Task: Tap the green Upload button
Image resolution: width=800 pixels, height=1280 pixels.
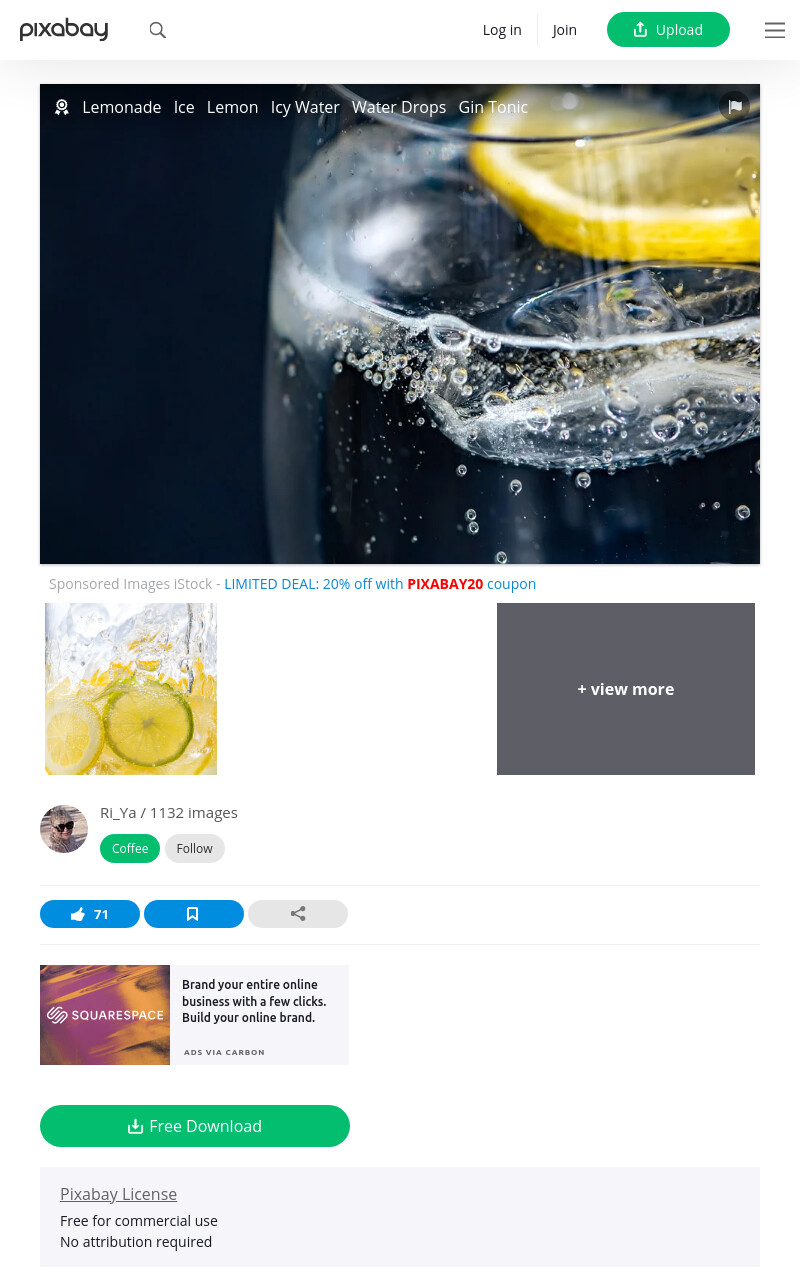Action: (668, 30)
